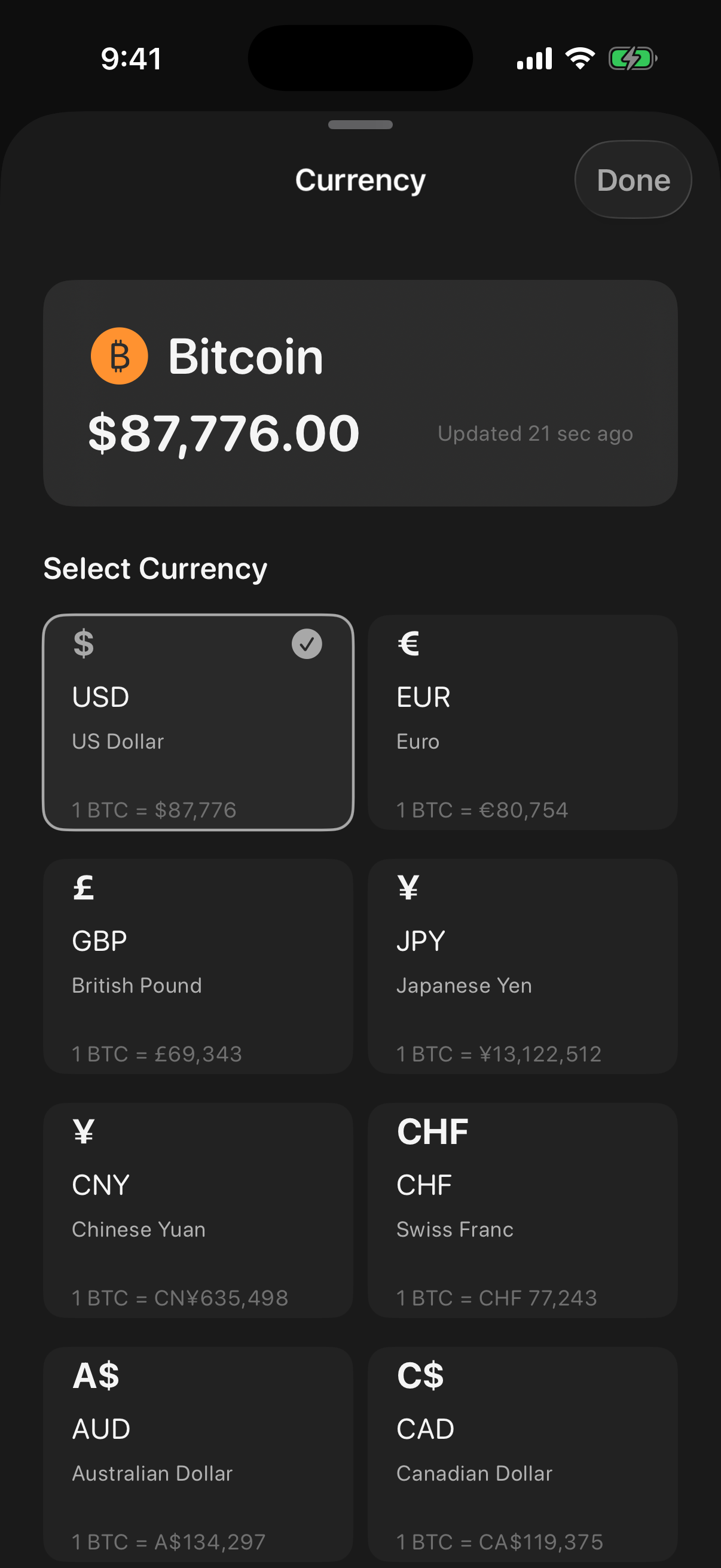
Task: Click the Bitcoin logo icon
Action: [119, 355]
